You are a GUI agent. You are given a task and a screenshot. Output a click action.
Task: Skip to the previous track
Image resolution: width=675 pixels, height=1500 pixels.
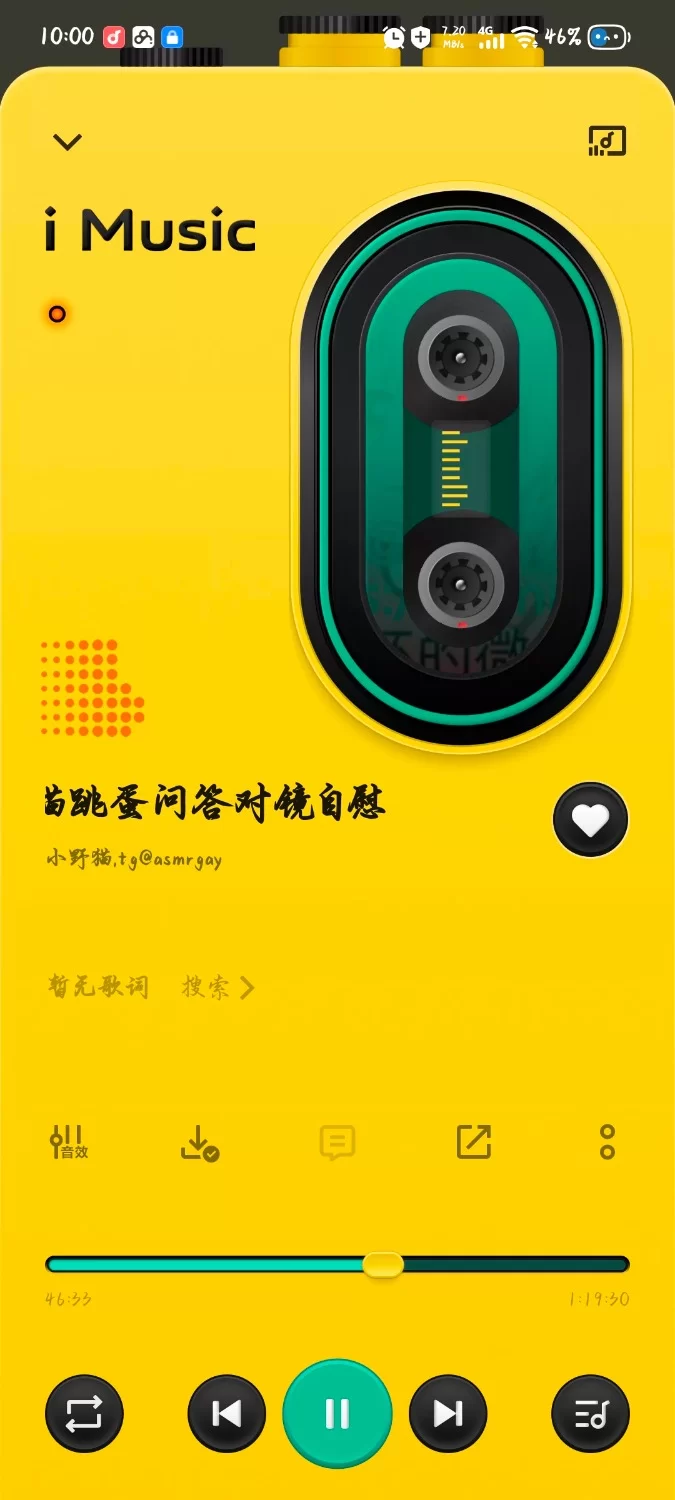pyautogui.click(x=227, y=1414)
